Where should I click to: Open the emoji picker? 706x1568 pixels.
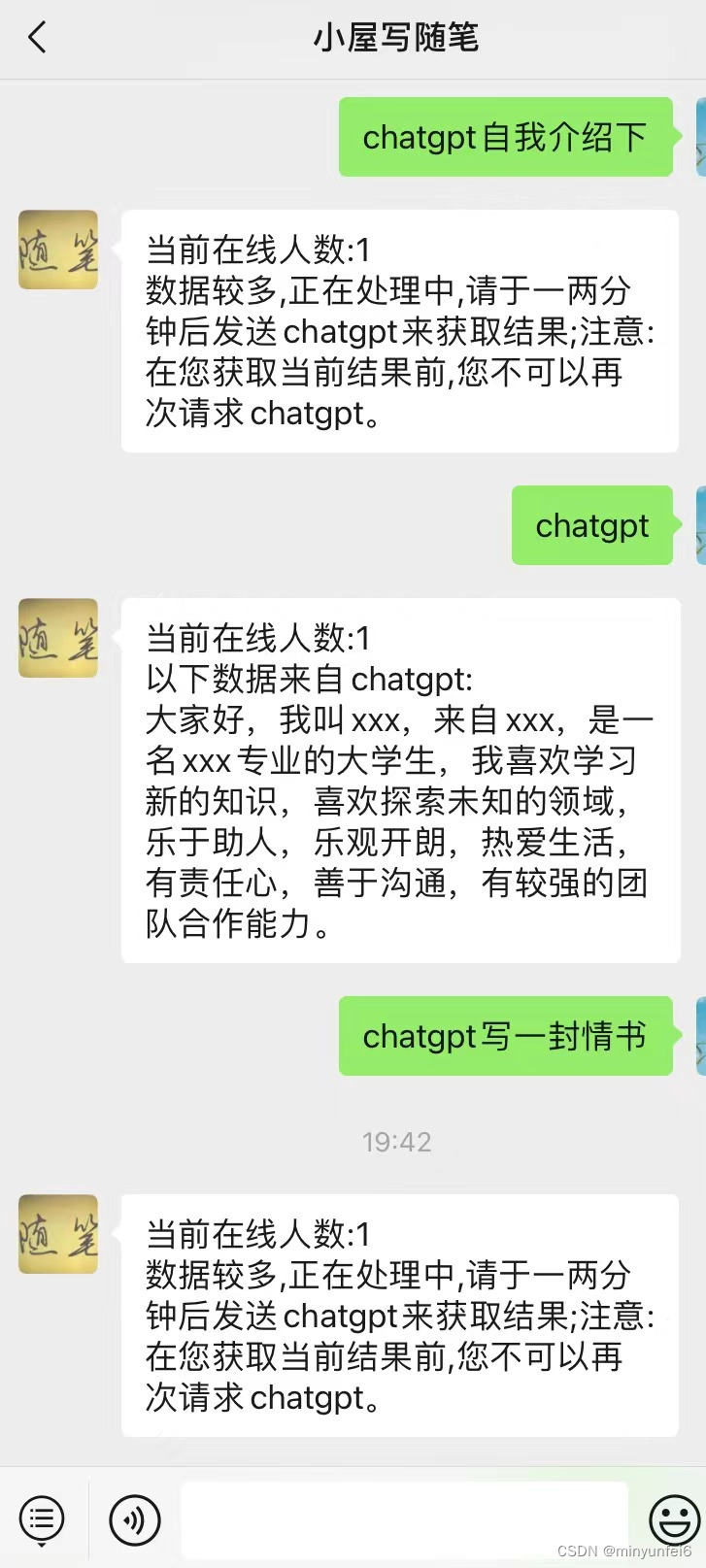673,1518
